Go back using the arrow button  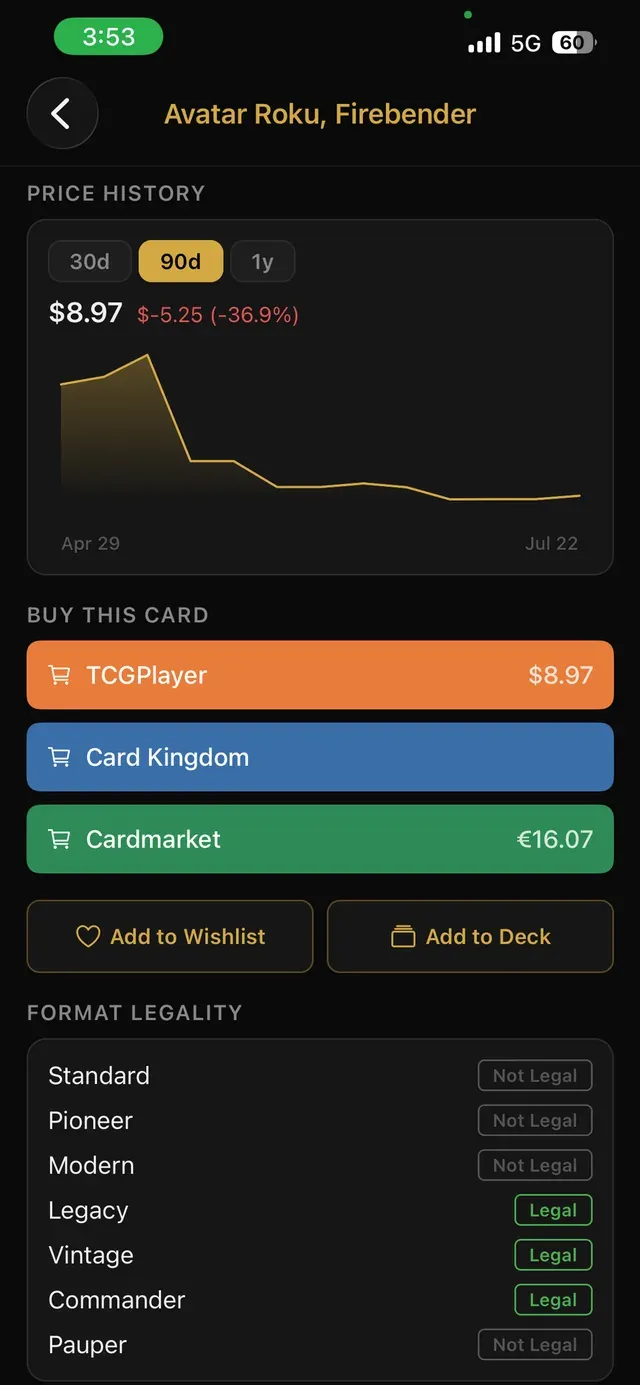[x=62, y=114]
